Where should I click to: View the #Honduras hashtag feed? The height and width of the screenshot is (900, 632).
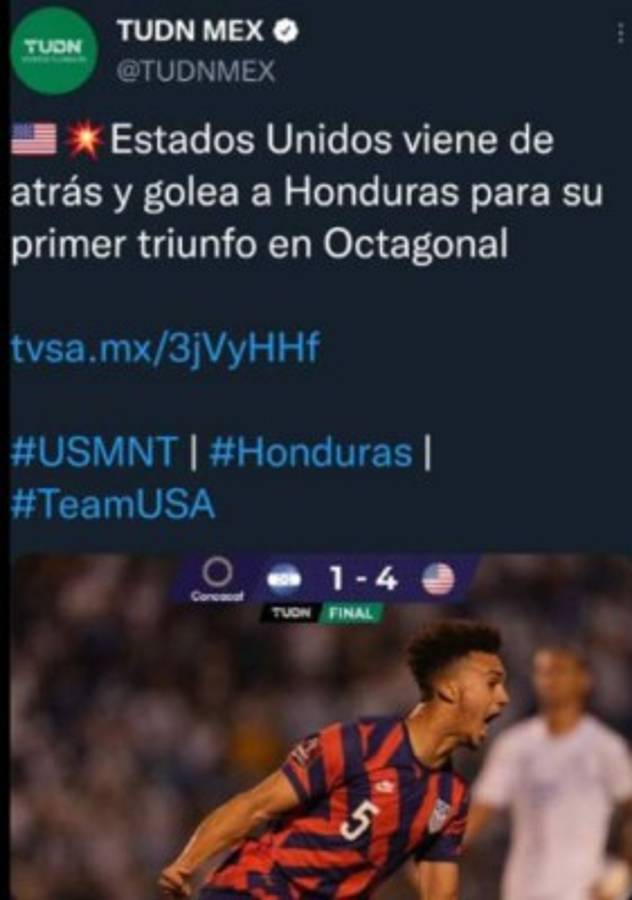[x=311, y=452]
